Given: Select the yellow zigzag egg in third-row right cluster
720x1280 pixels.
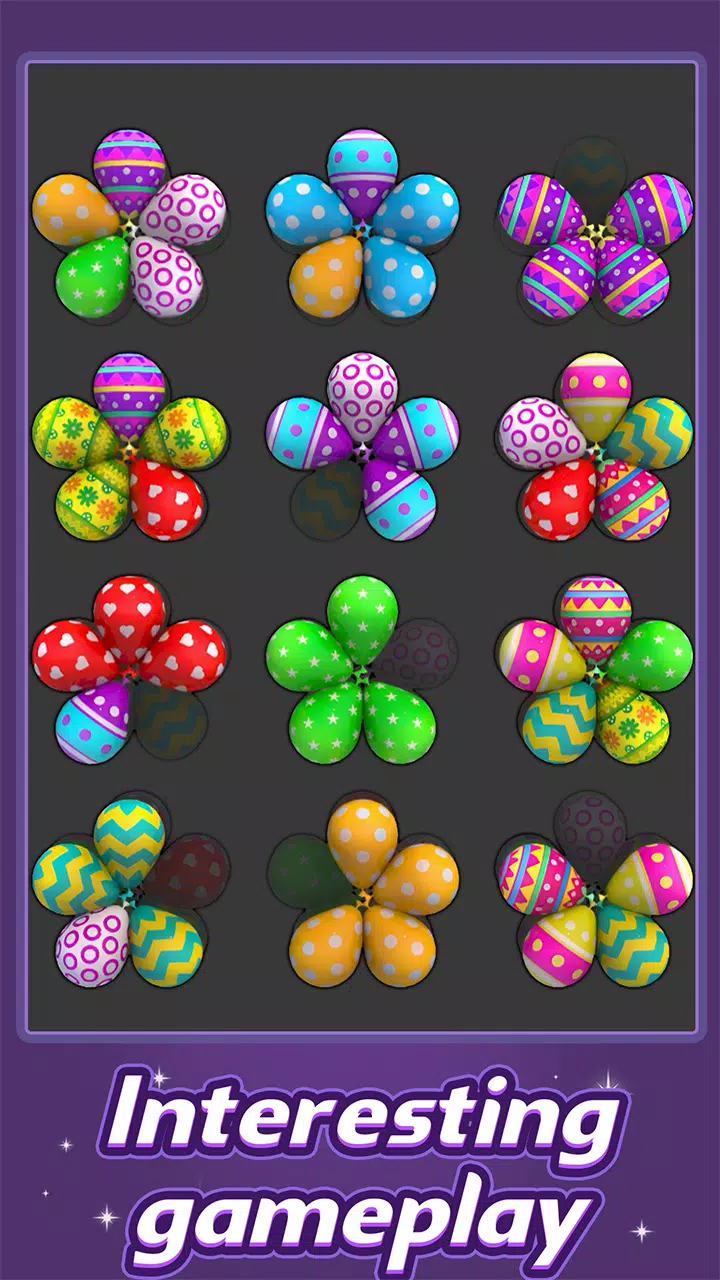Looking at the screenshot, I should click(x=555, y=730).
